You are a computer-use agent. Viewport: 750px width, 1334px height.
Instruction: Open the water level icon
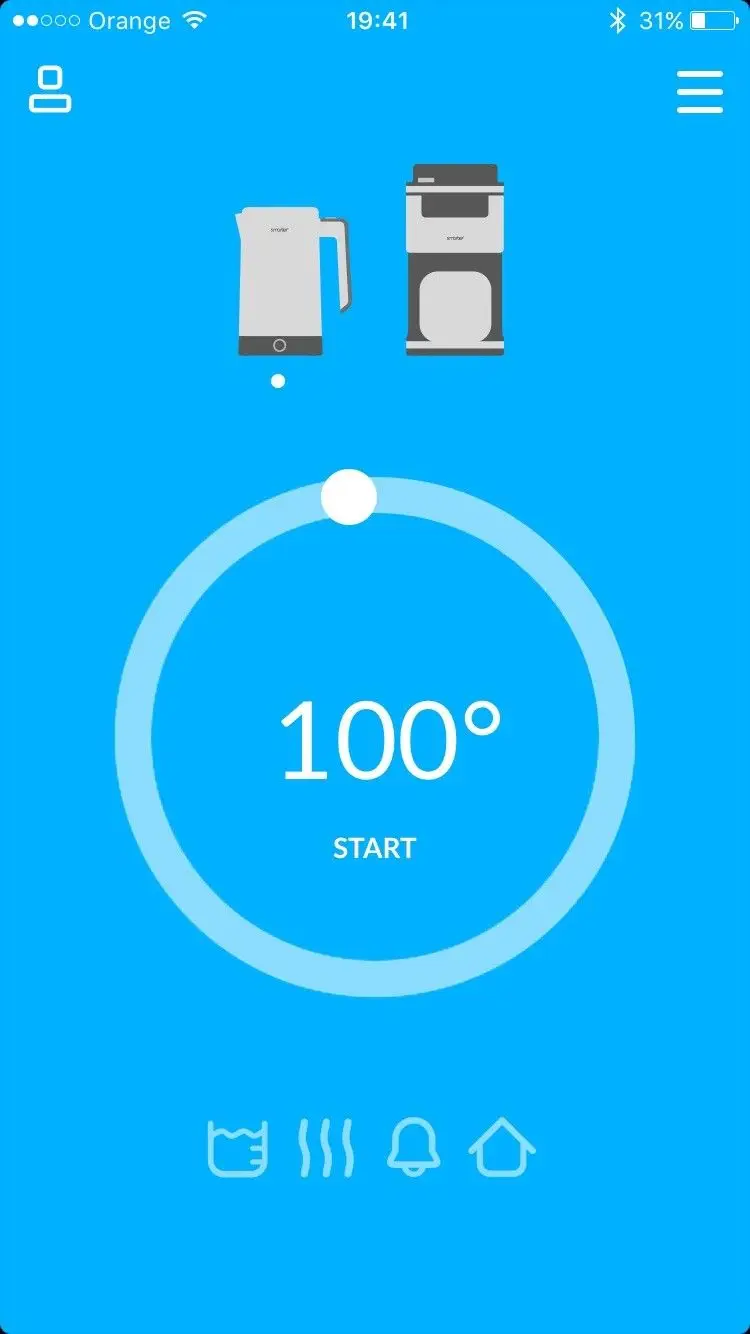pos(237,1147)
